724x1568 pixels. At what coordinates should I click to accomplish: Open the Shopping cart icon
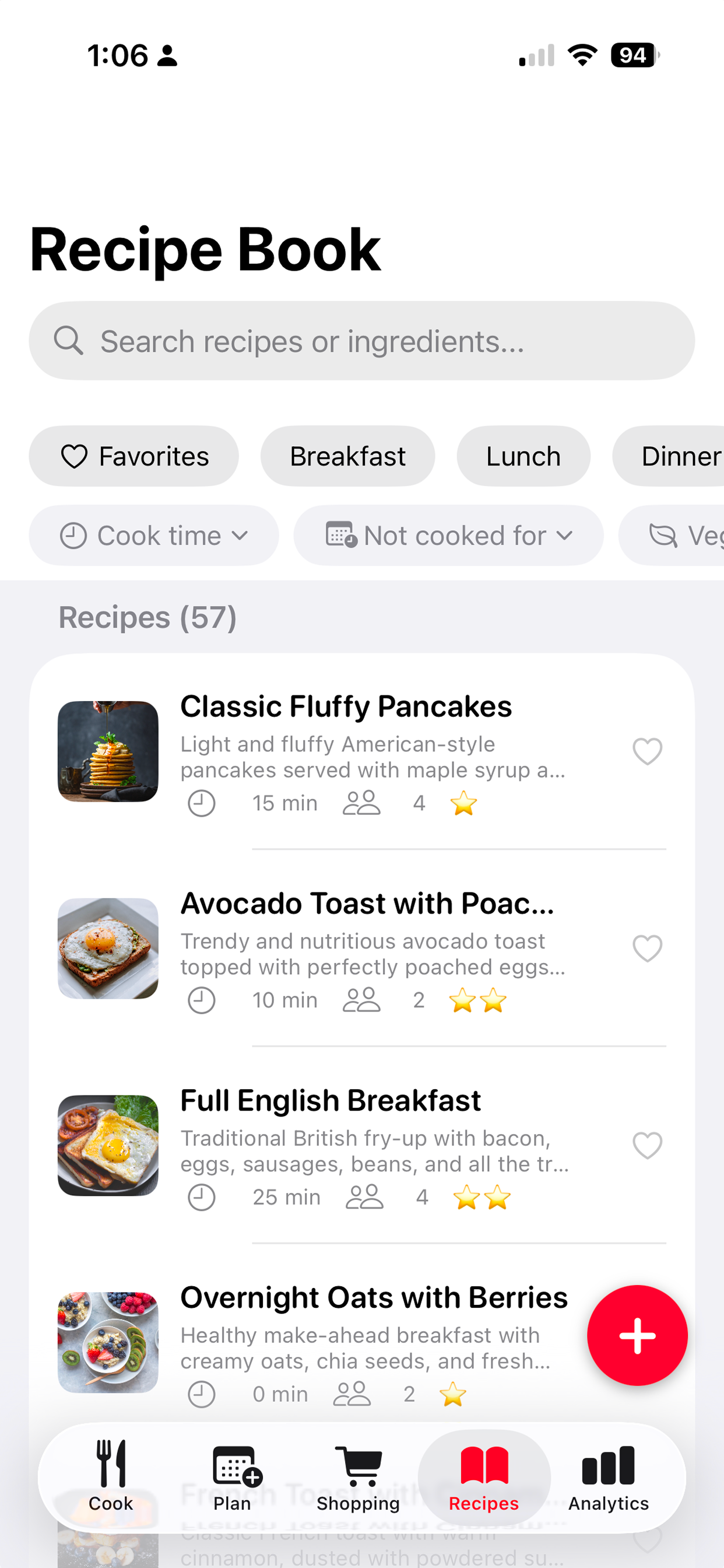[357, 1473]
